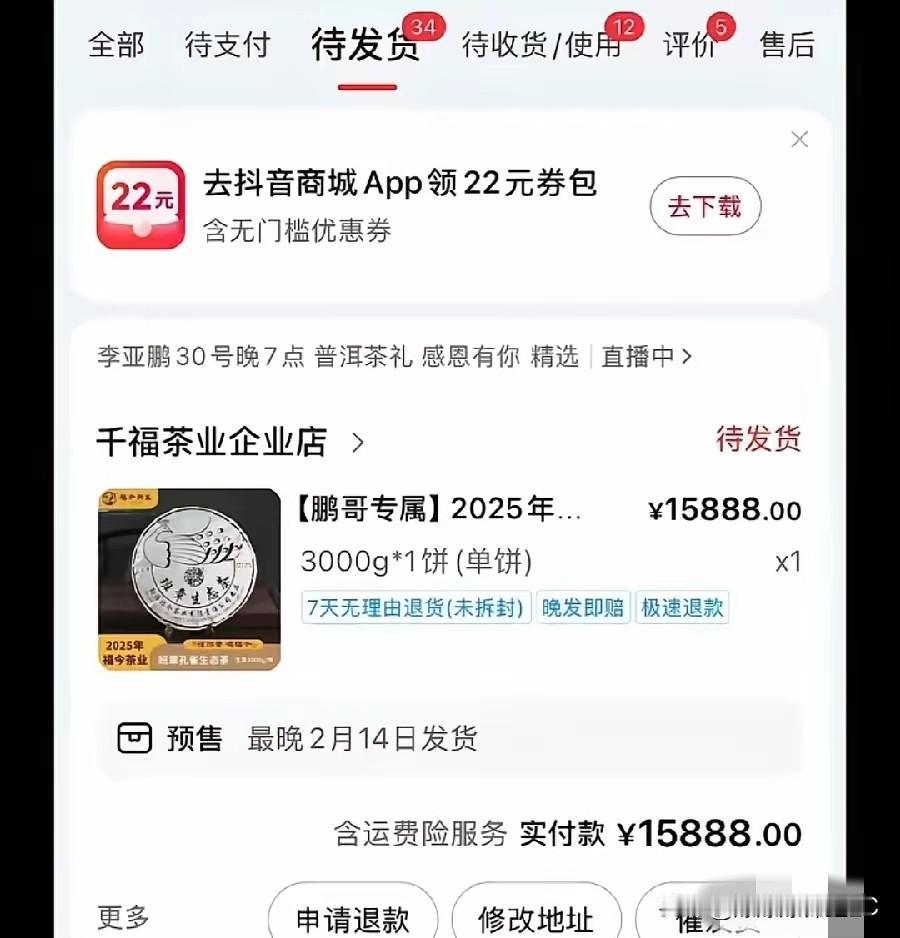The height and width of the screenshot is (938, 900).
Task: Open the 售后 tab
Action: (x=787, y=45)
